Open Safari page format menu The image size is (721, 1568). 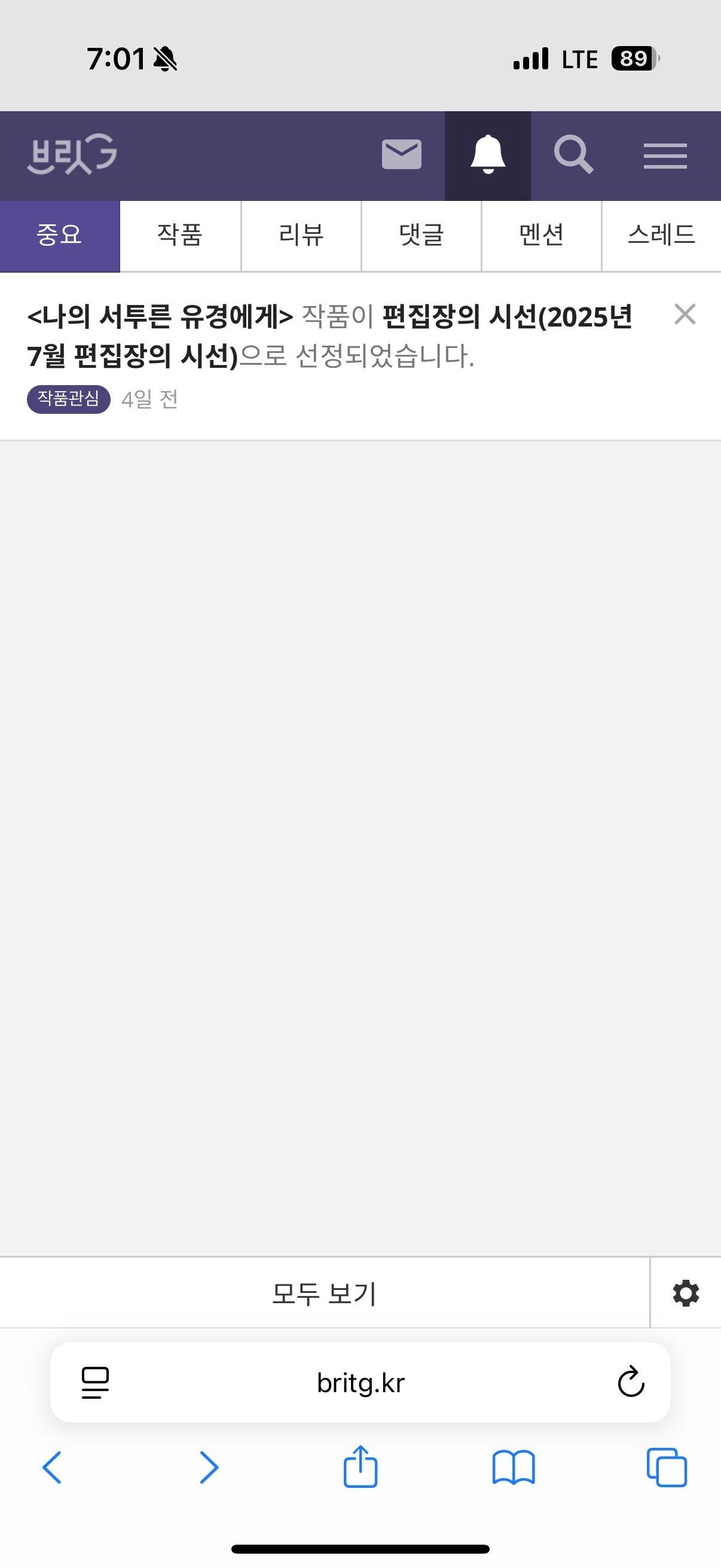point(95,1383)
